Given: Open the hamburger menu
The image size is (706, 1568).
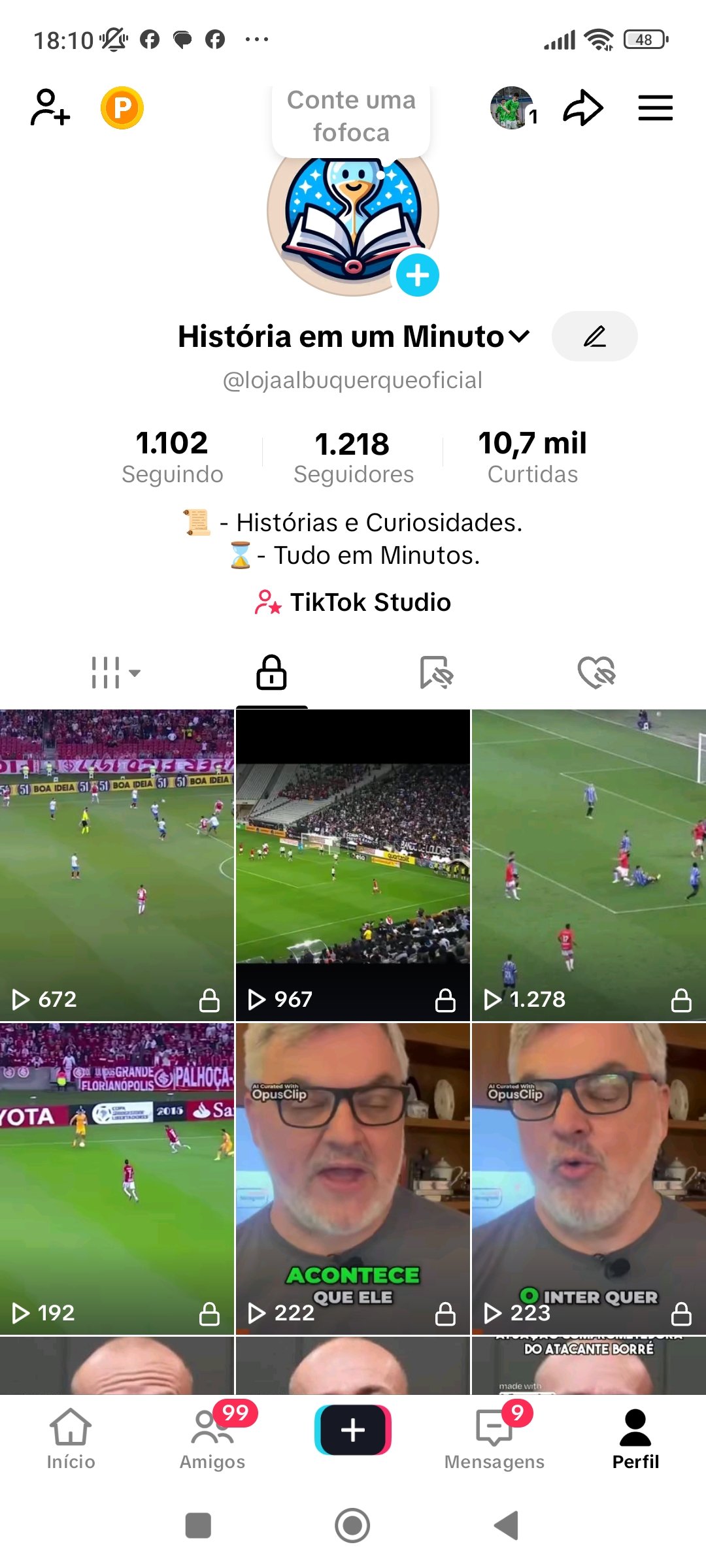Looking at the screenshot, I should pos(655,108).
